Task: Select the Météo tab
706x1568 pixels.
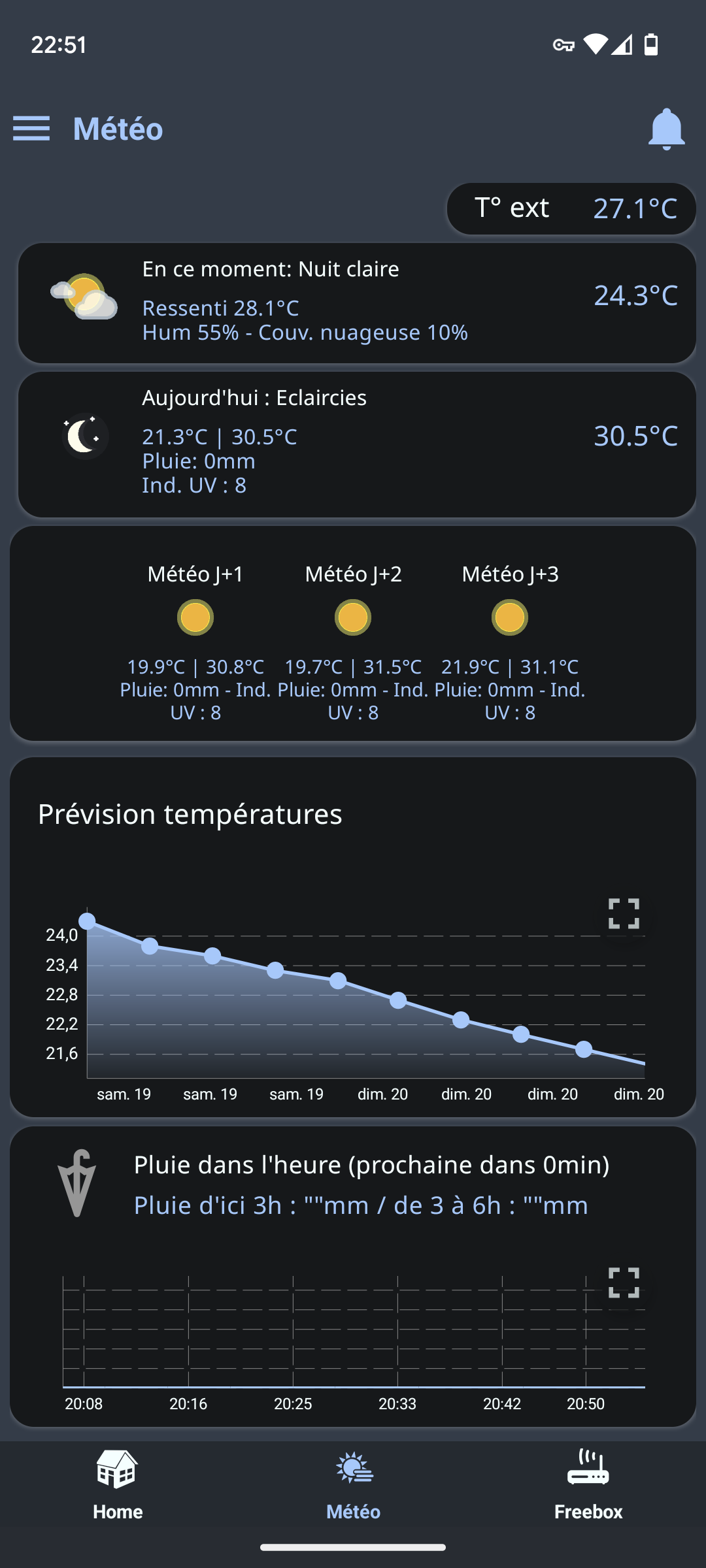Action: (353, 1484)
